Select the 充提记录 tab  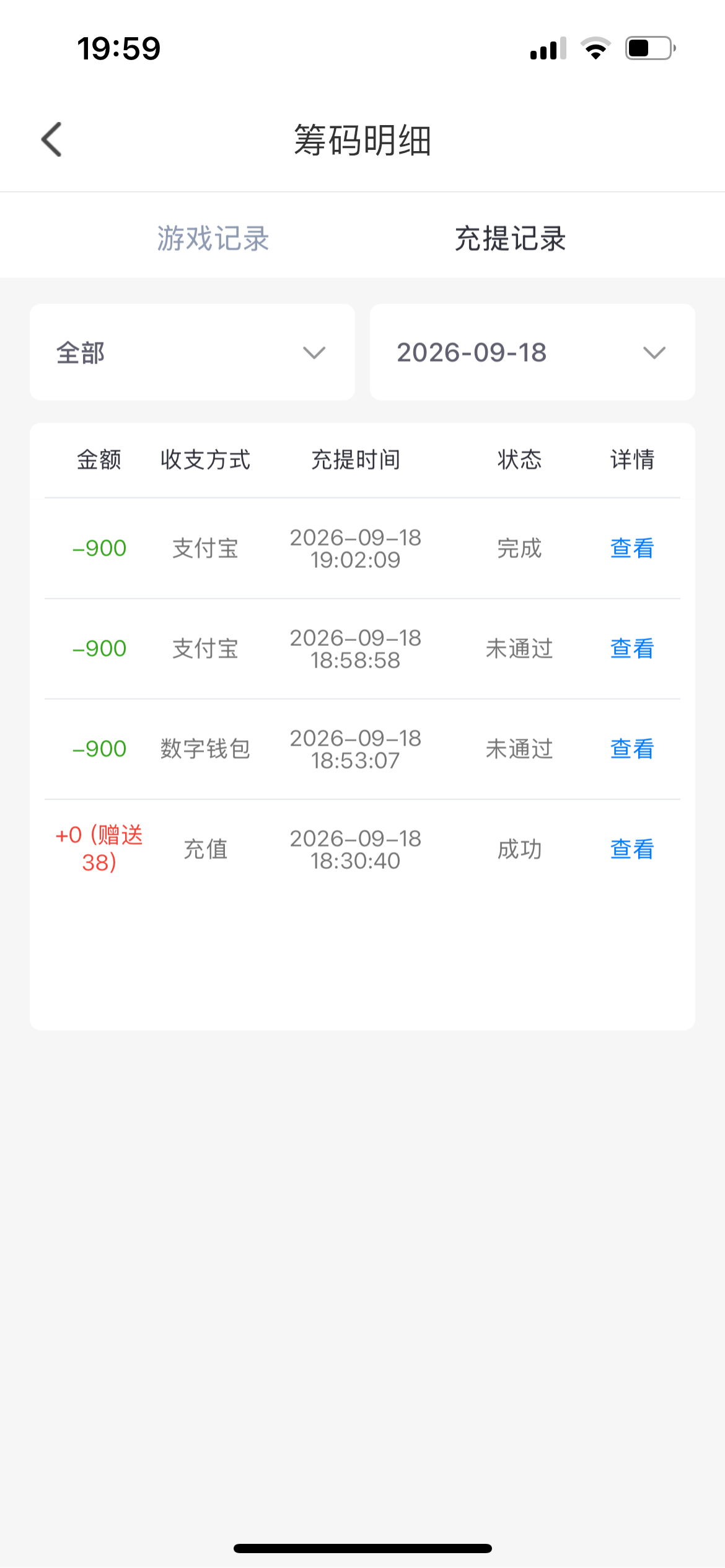[510, 238]
